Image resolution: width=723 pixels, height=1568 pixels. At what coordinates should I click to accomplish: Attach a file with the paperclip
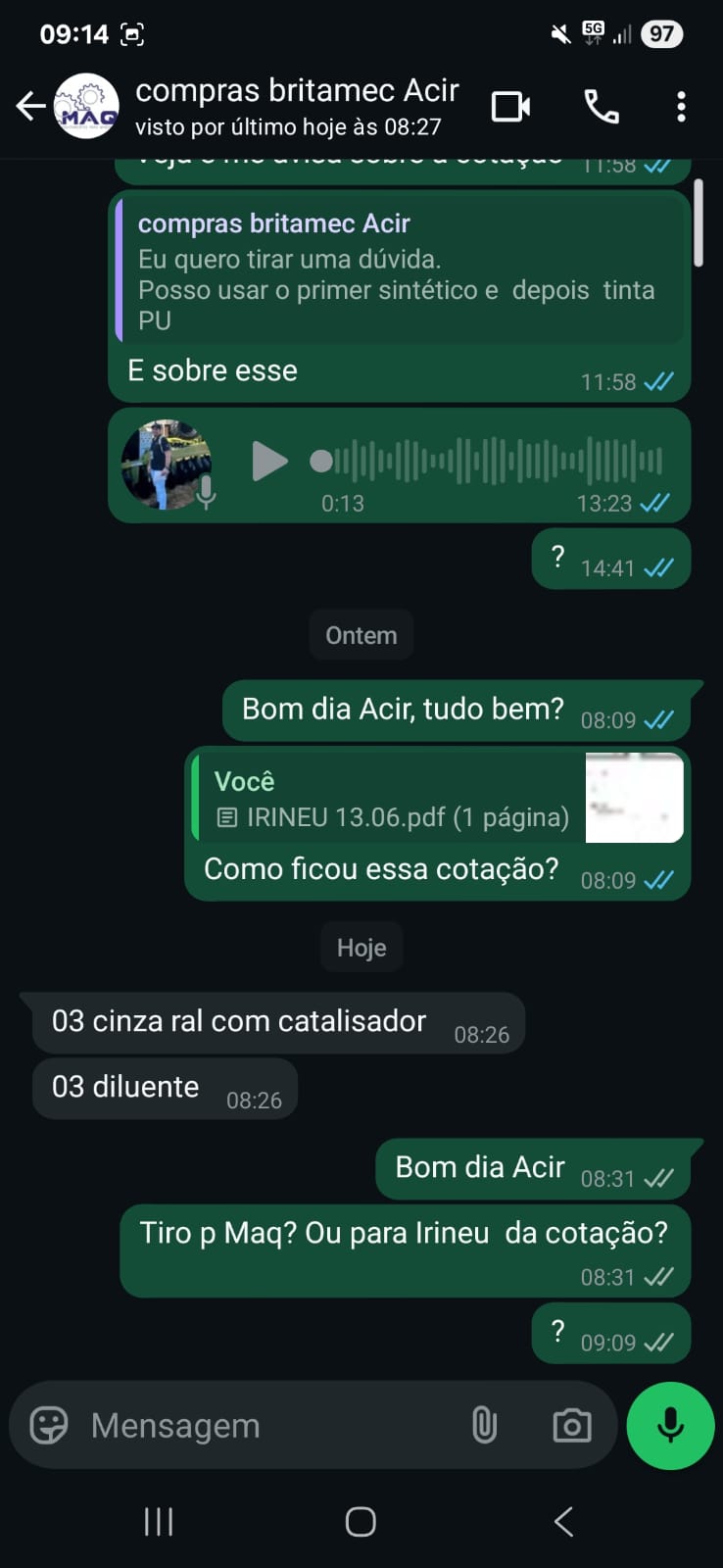point(484,1425)
